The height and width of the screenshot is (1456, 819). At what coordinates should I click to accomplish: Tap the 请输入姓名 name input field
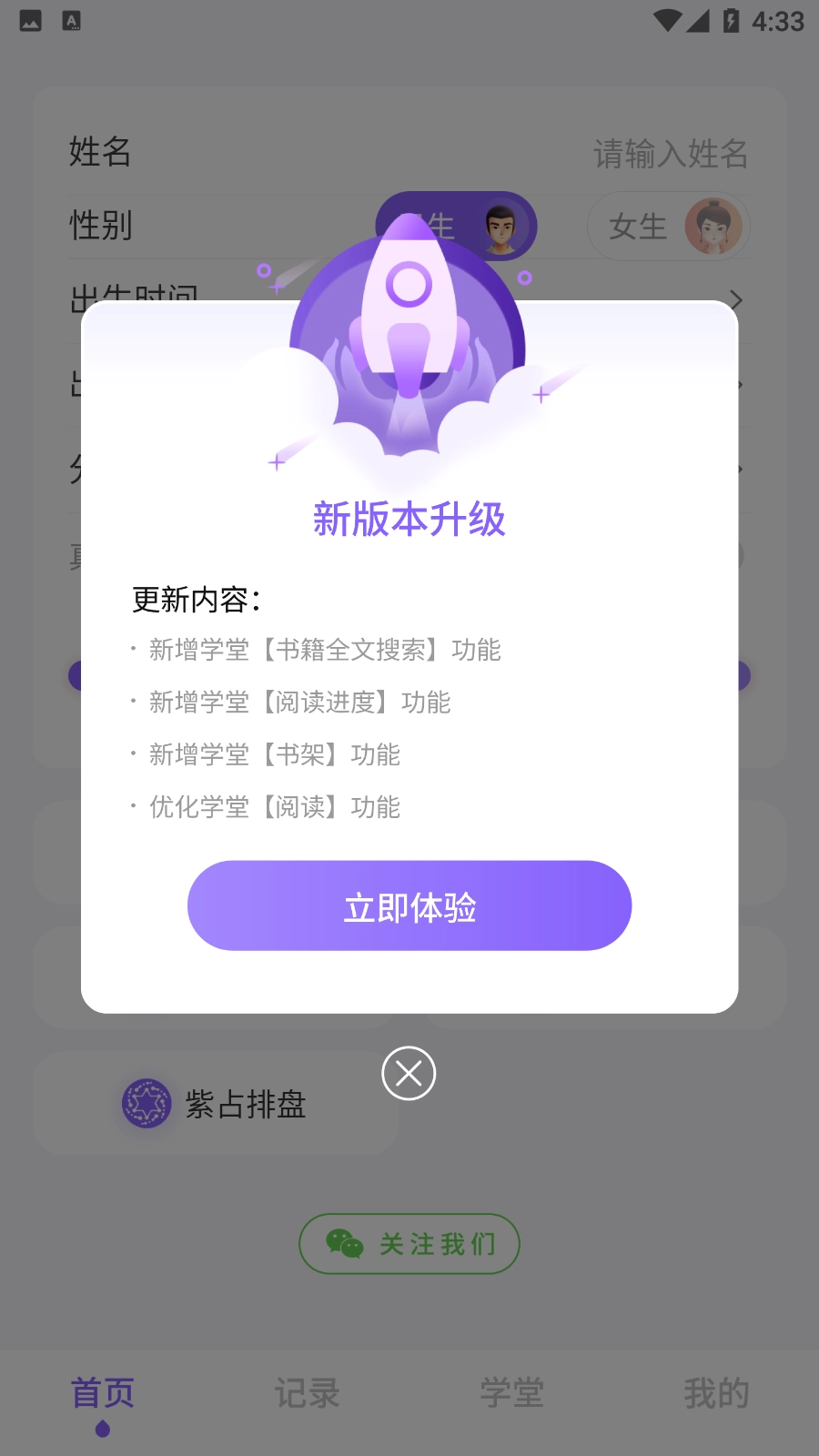point(670,155)
